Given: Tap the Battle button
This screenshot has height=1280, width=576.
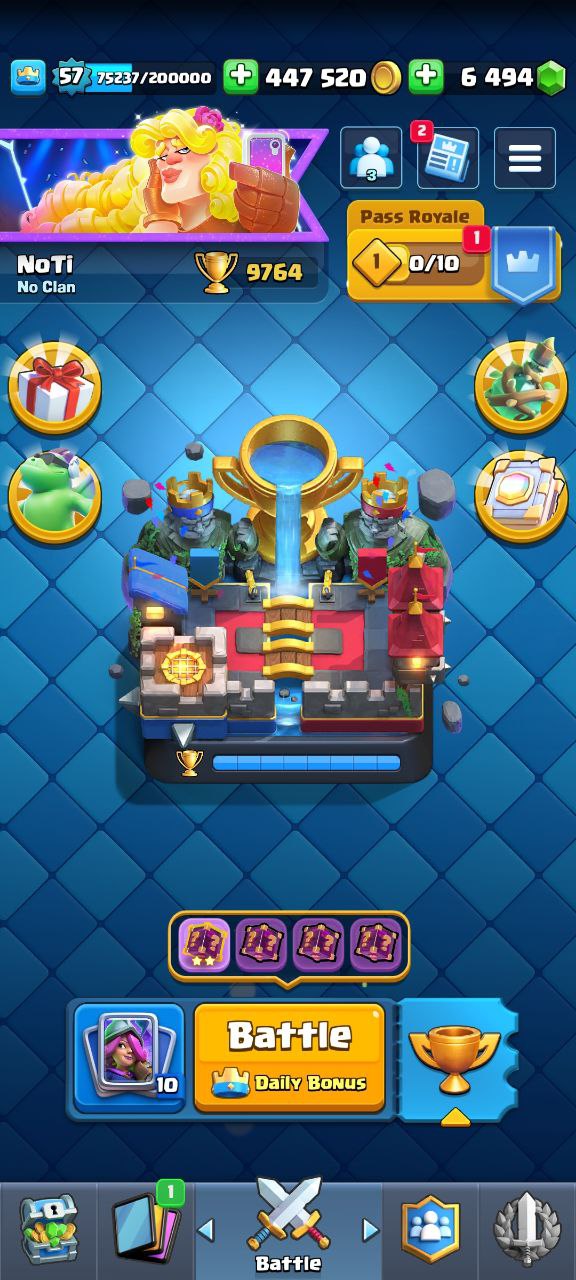Looking at the screenshot, I should coord(289,1057).
